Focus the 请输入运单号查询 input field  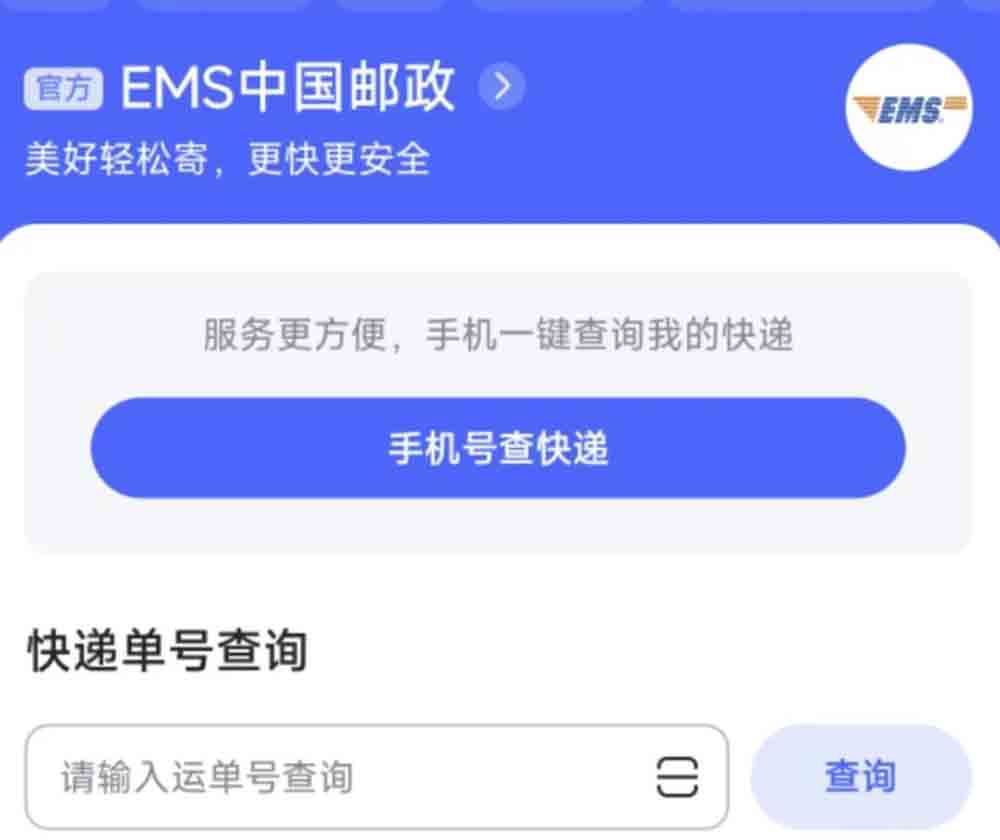pyautogui.click(x=340, y=777)
